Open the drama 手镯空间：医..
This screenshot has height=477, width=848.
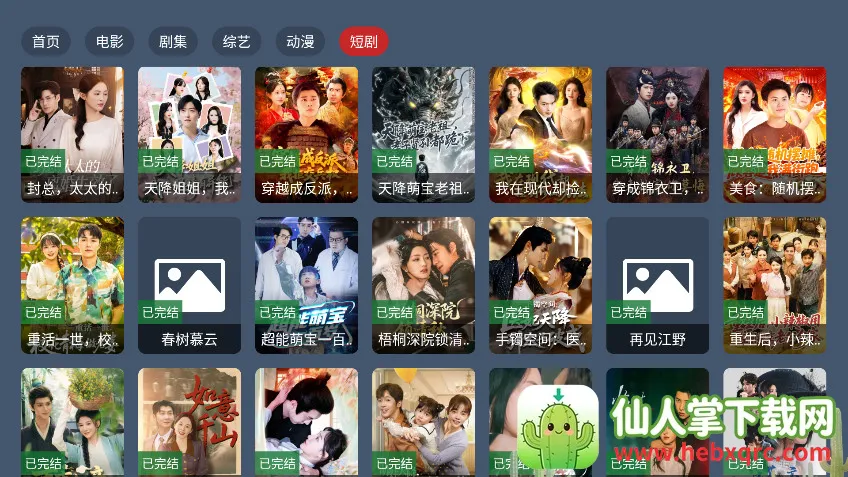coord(540,284)
